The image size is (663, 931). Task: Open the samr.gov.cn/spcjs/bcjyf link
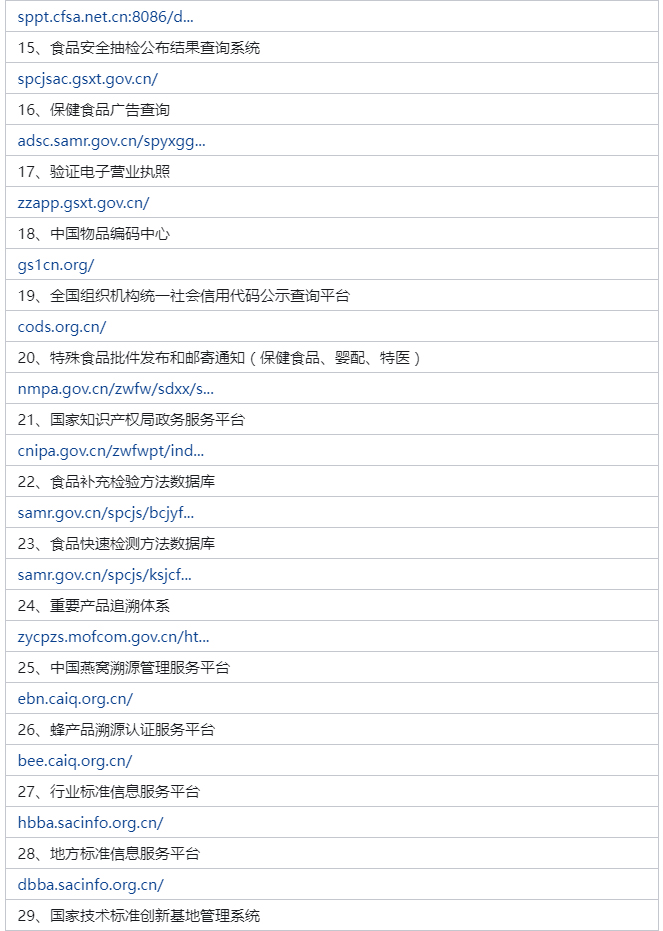(x=105, y=513)
